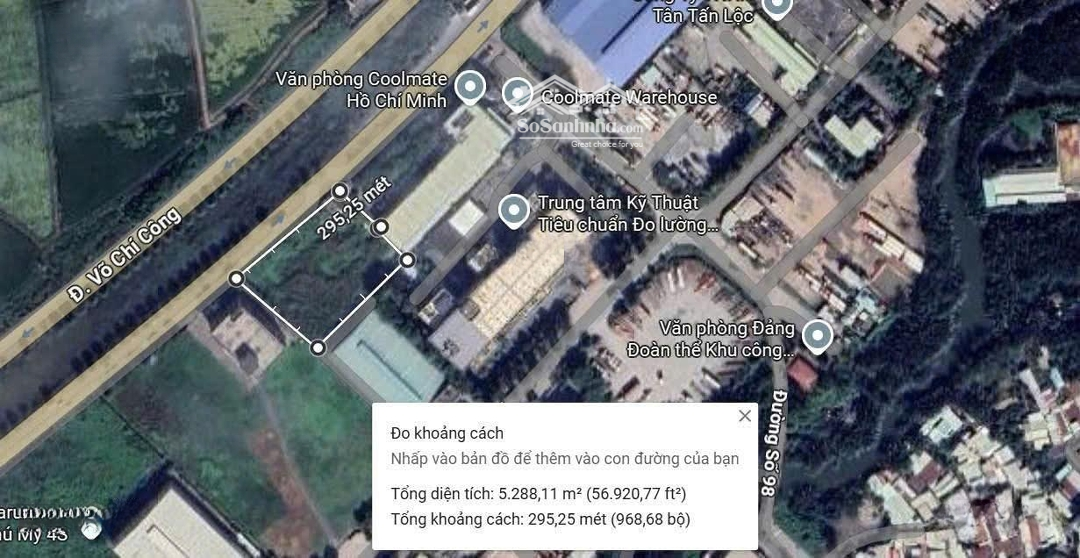
Task: Select the Coolmate Warehouse map pin
Action: [x=517, y=94]
